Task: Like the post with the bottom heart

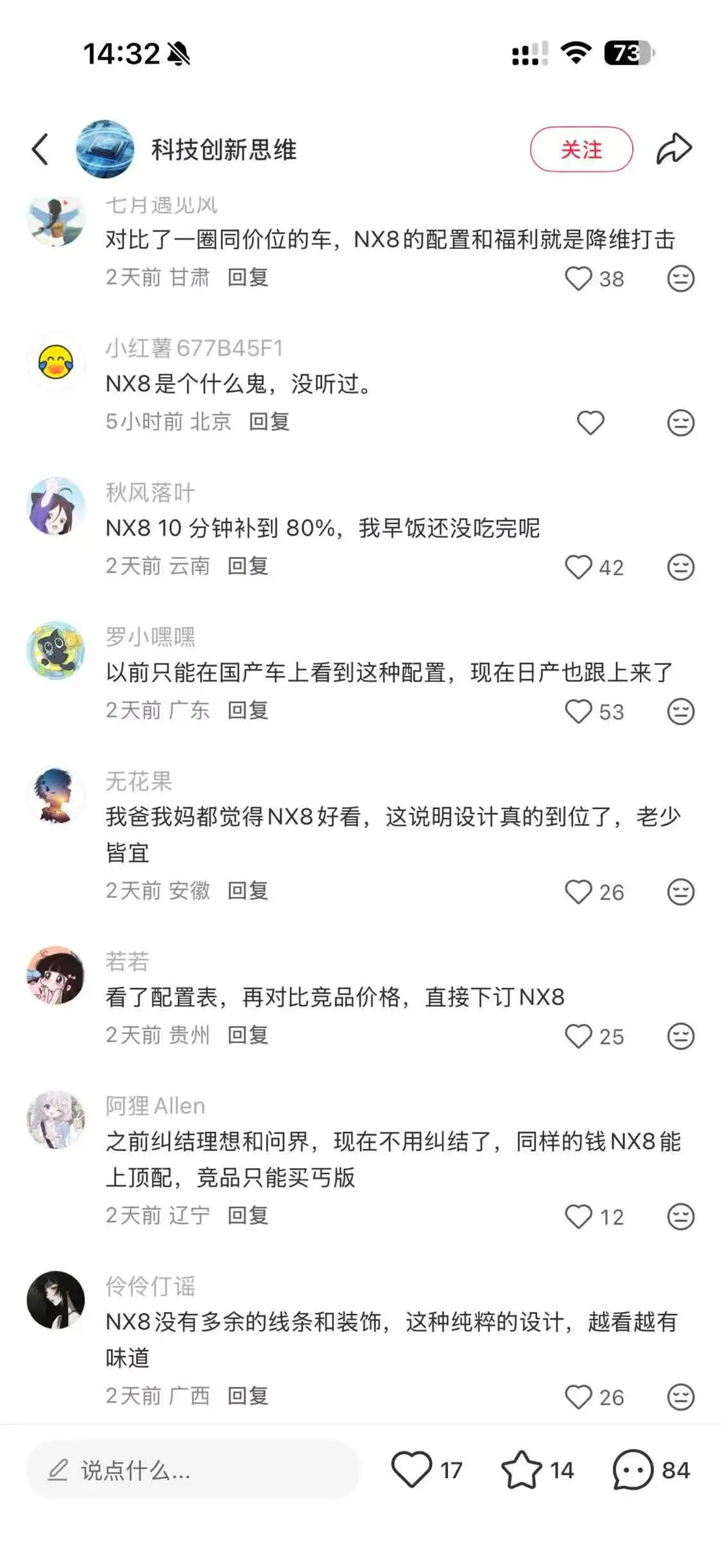Action: tap(412, 1470)
